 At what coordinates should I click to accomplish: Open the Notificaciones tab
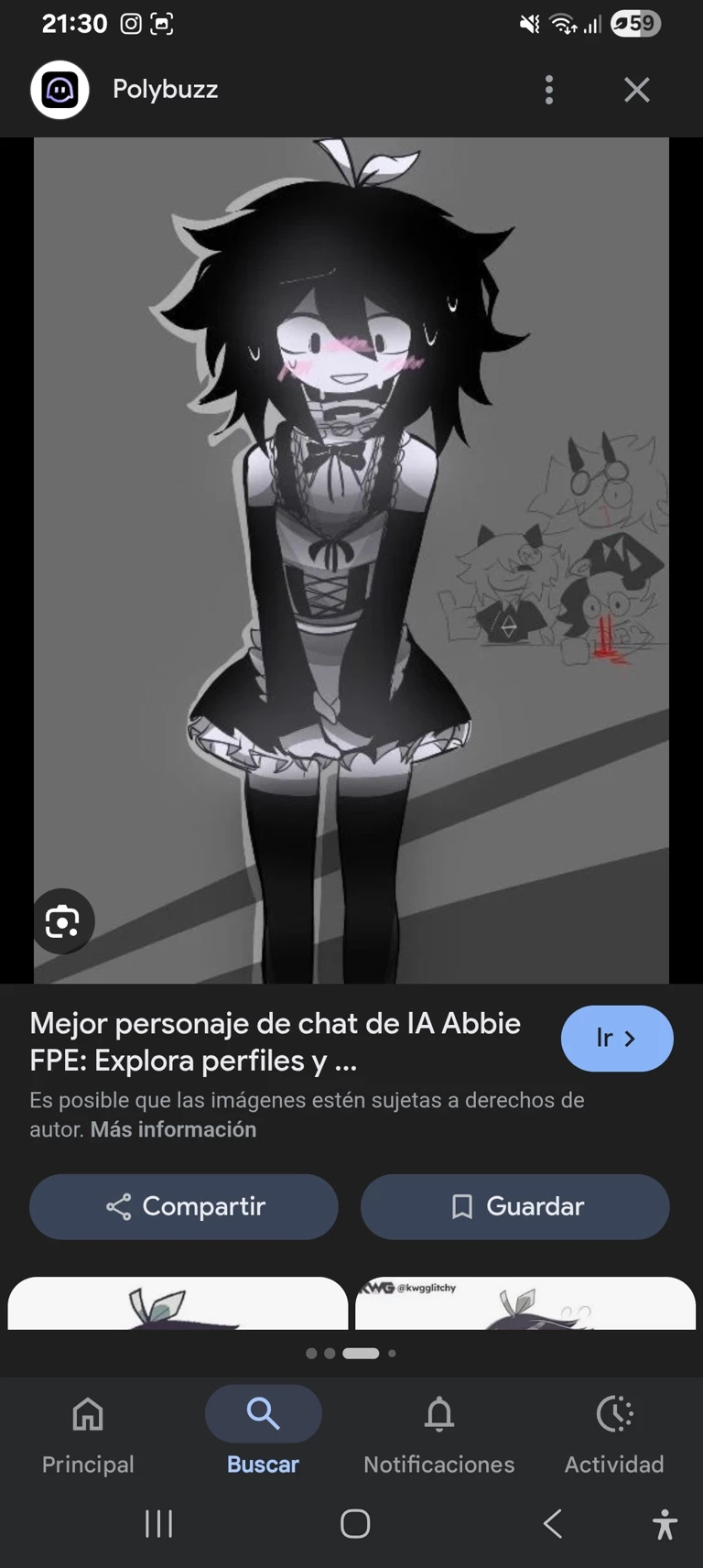pyautogui.click(x=438, y=1434)
